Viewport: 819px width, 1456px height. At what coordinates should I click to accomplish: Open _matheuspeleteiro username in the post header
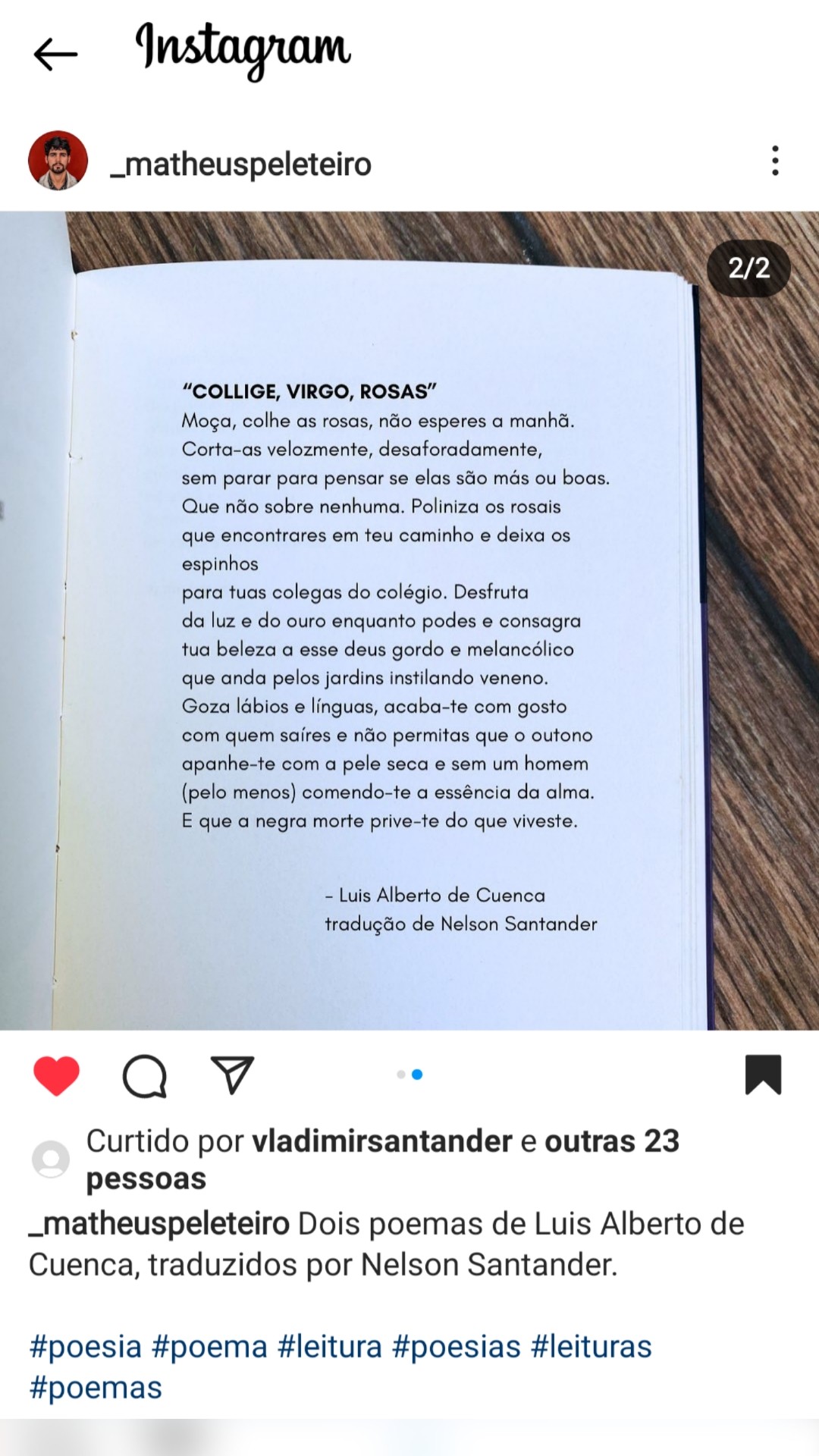[x=241, y=164]
